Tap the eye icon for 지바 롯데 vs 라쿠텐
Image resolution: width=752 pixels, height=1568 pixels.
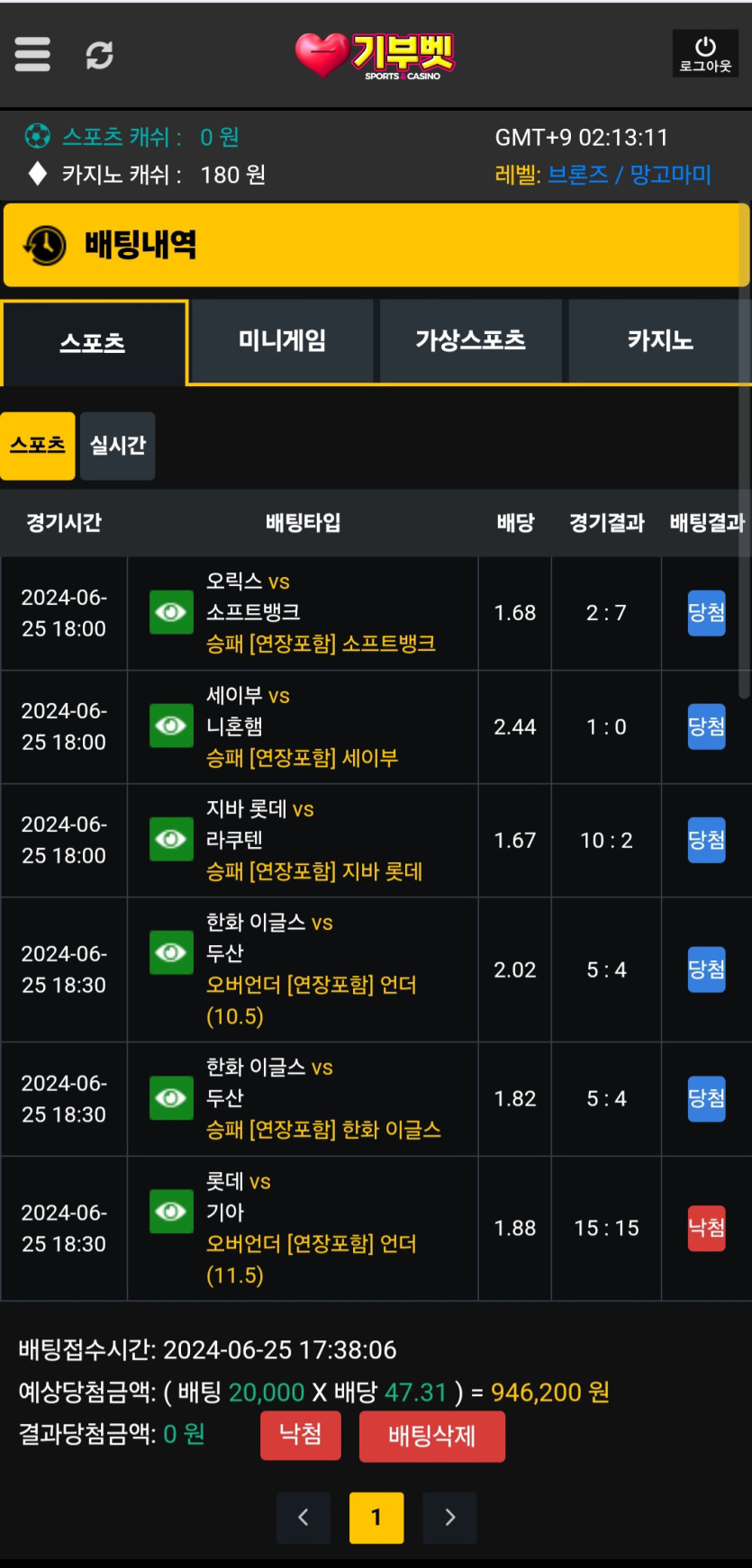pyautogui.click(x=171, y=839)
